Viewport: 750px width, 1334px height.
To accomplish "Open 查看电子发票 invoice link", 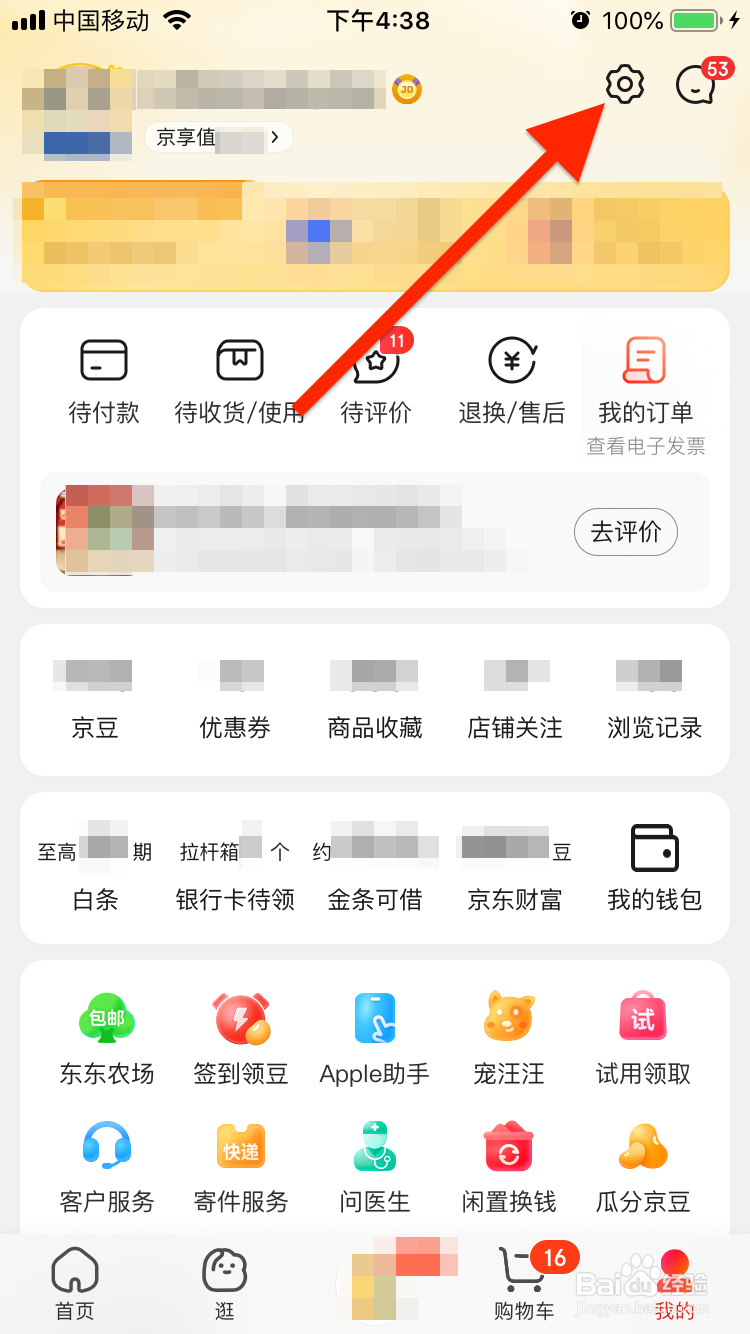I will [x=646, y=447].
